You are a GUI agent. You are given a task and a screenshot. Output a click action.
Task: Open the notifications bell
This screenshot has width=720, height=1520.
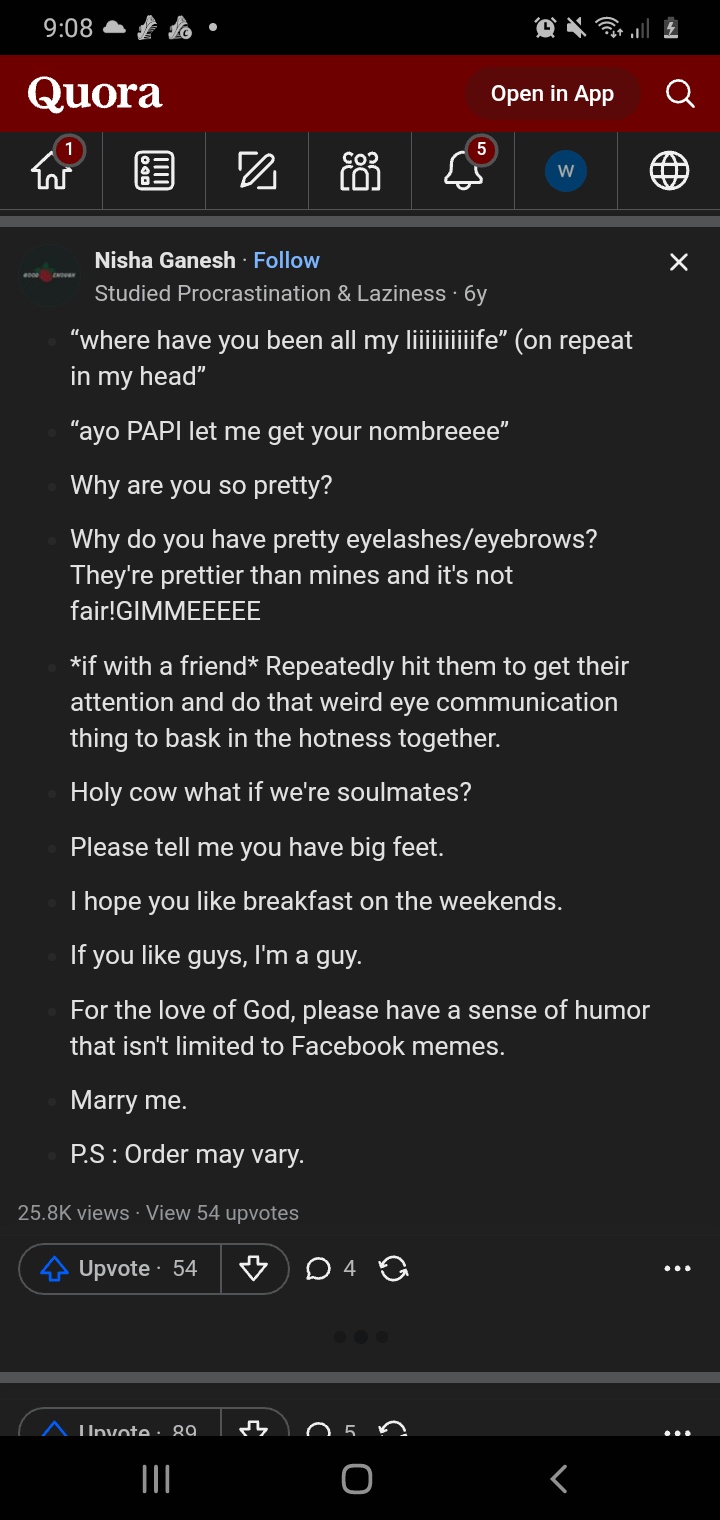coord(463,170)
